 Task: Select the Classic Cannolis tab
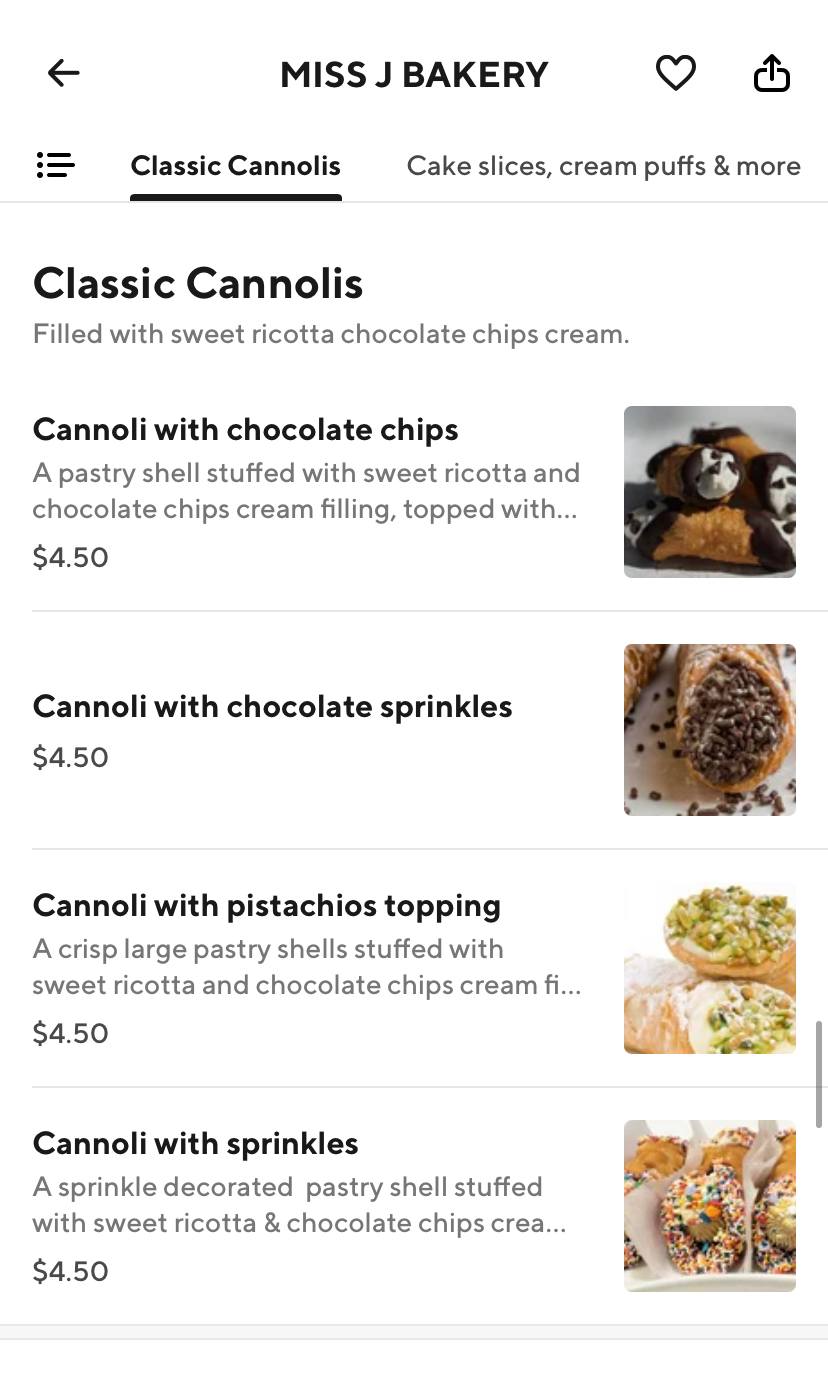(x=236, y=166)
